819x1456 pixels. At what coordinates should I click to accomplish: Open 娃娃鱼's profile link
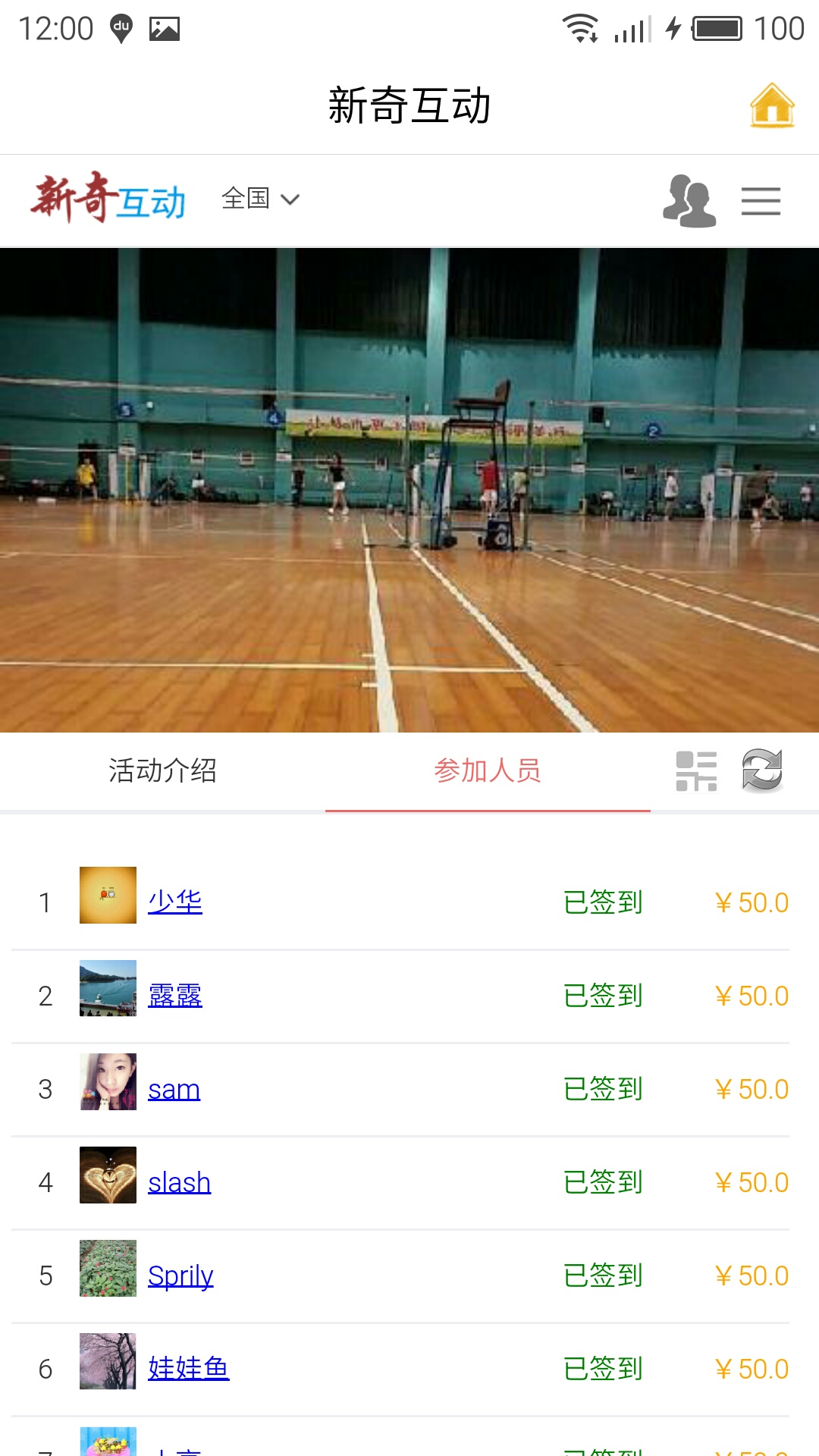coord(189,1368)
